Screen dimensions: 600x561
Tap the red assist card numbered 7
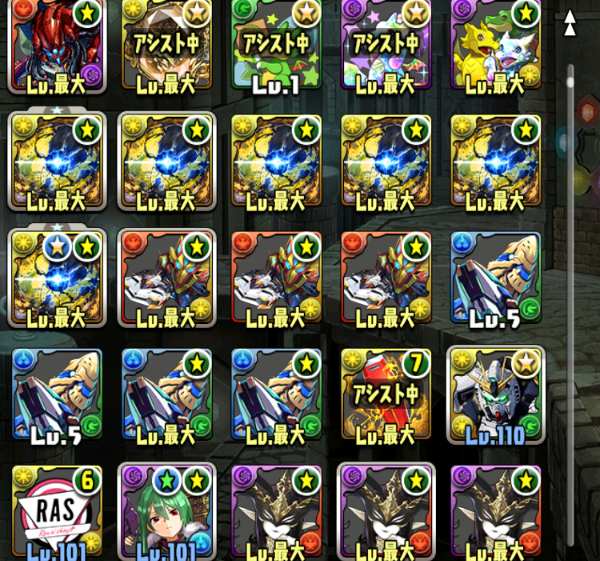(x=386, y=395)
